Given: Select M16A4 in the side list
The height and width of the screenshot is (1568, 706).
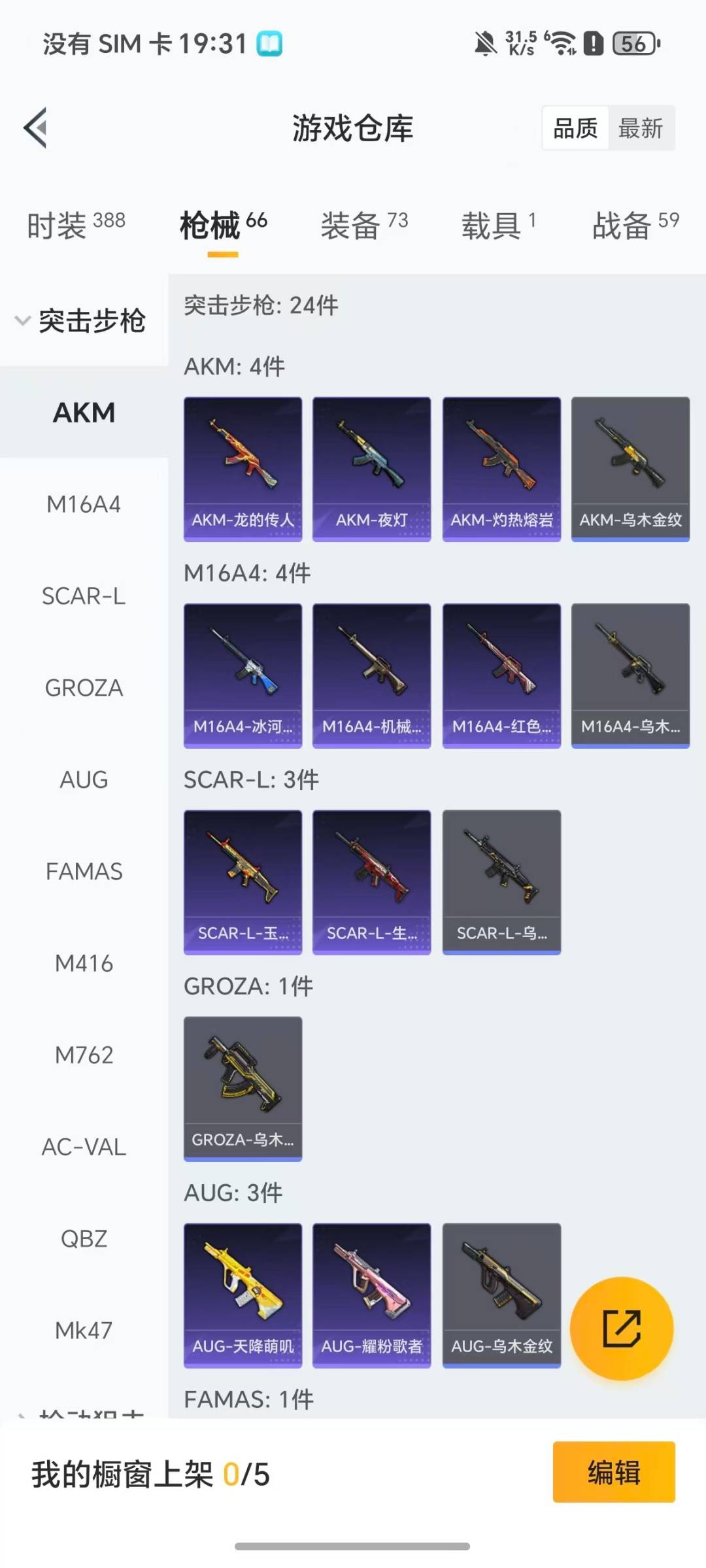Looking at the screenshot, I should pos(84,504).
